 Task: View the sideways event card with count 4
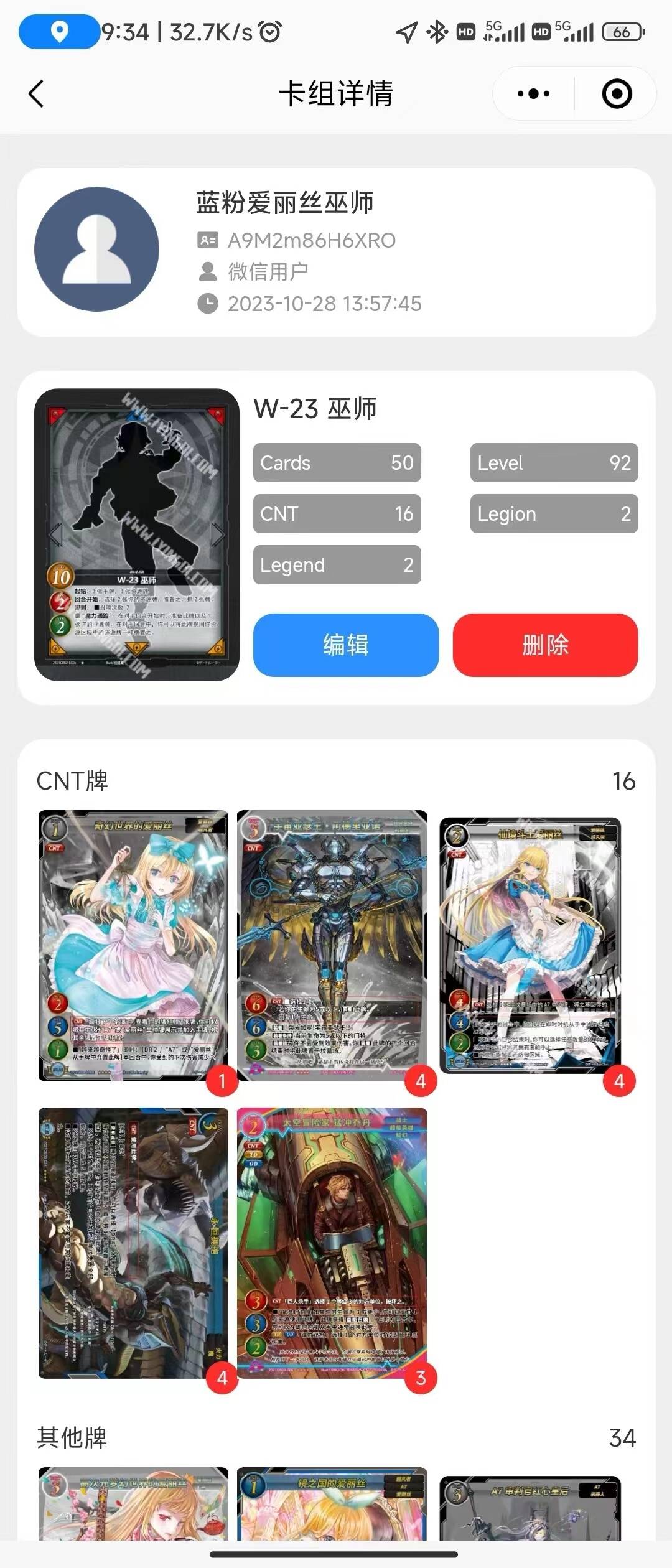tap(133, 1242)
